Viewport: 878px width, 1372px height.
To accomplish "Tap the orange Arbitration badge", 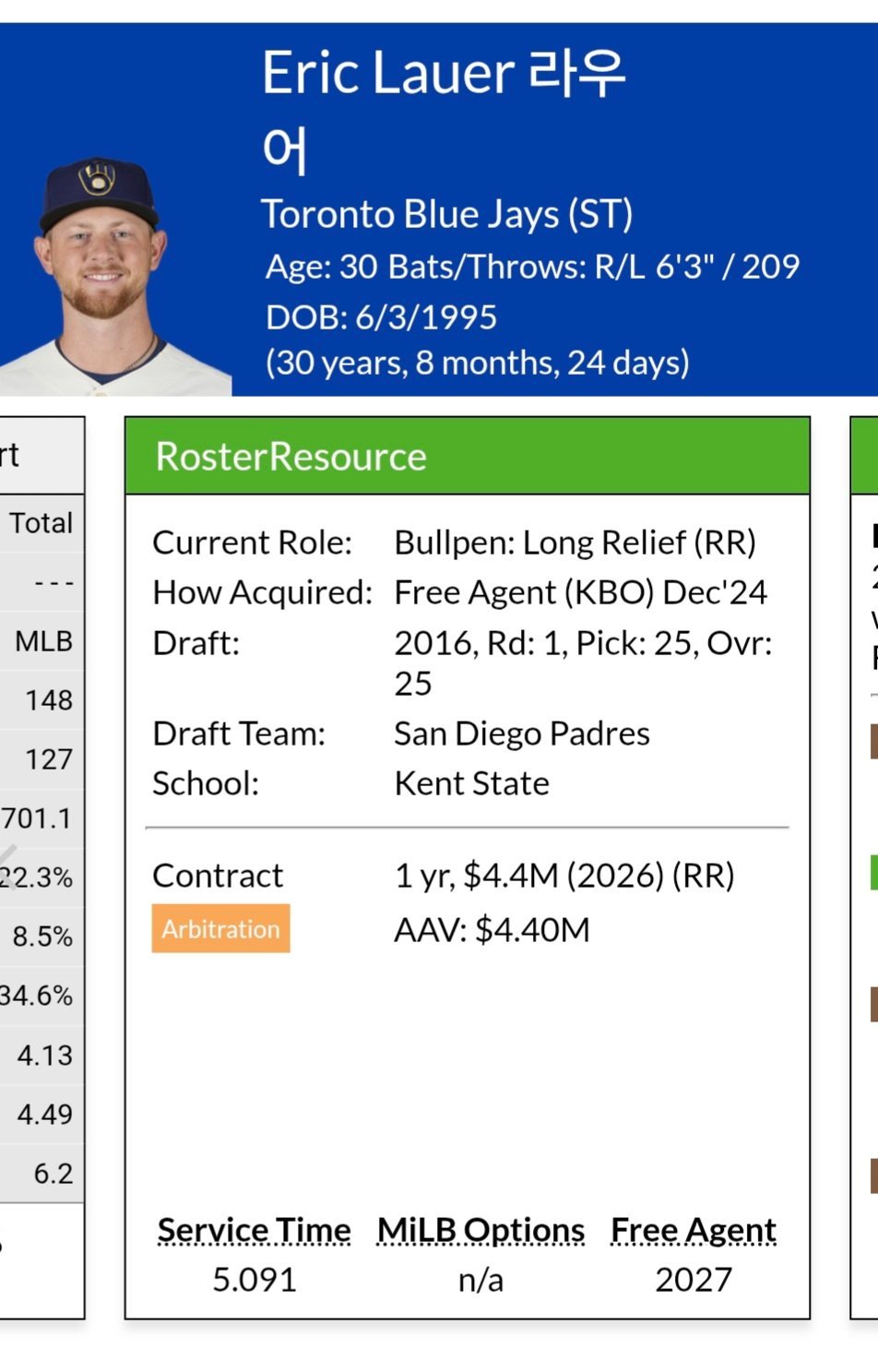I will (220, 928).
